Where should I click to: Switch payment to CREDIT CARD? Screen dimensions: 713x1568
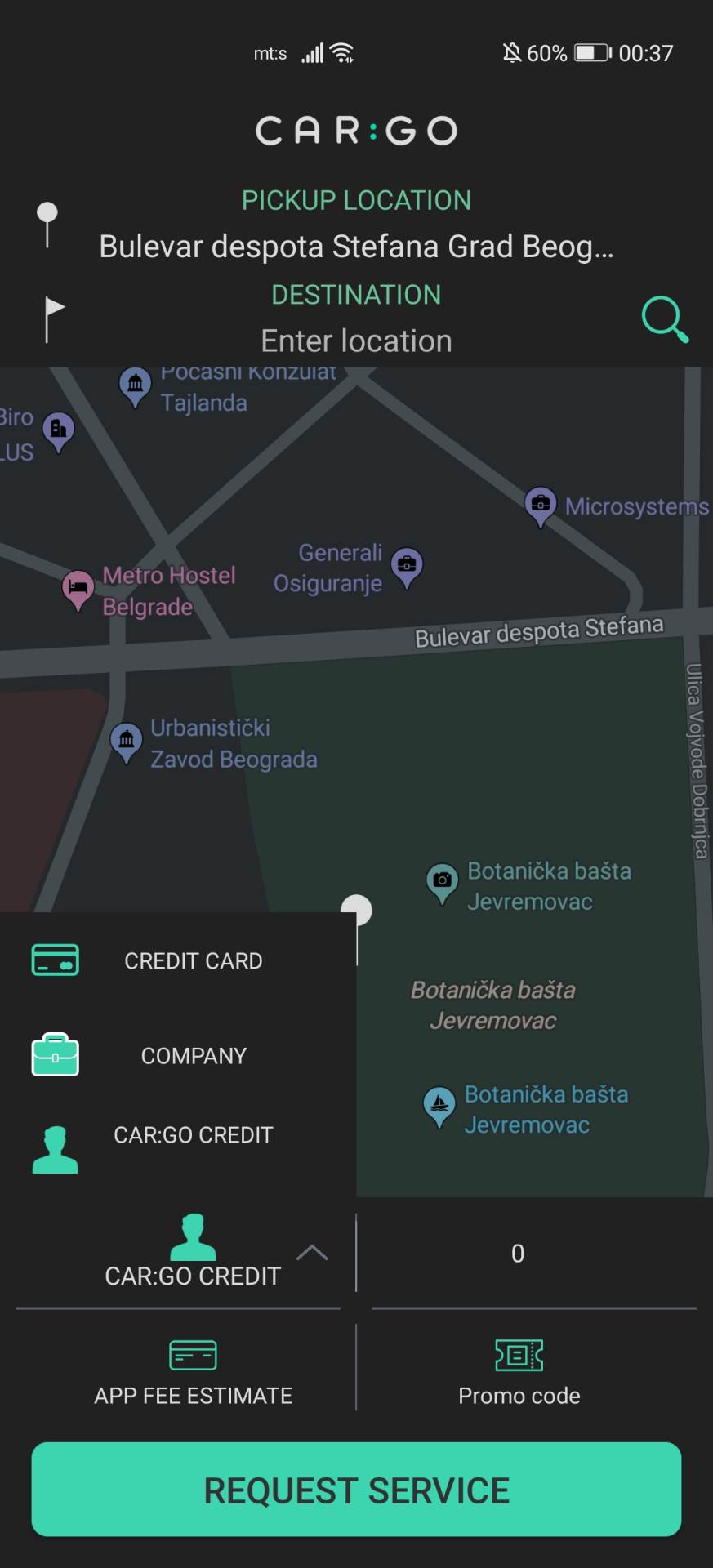click(193, 960)
